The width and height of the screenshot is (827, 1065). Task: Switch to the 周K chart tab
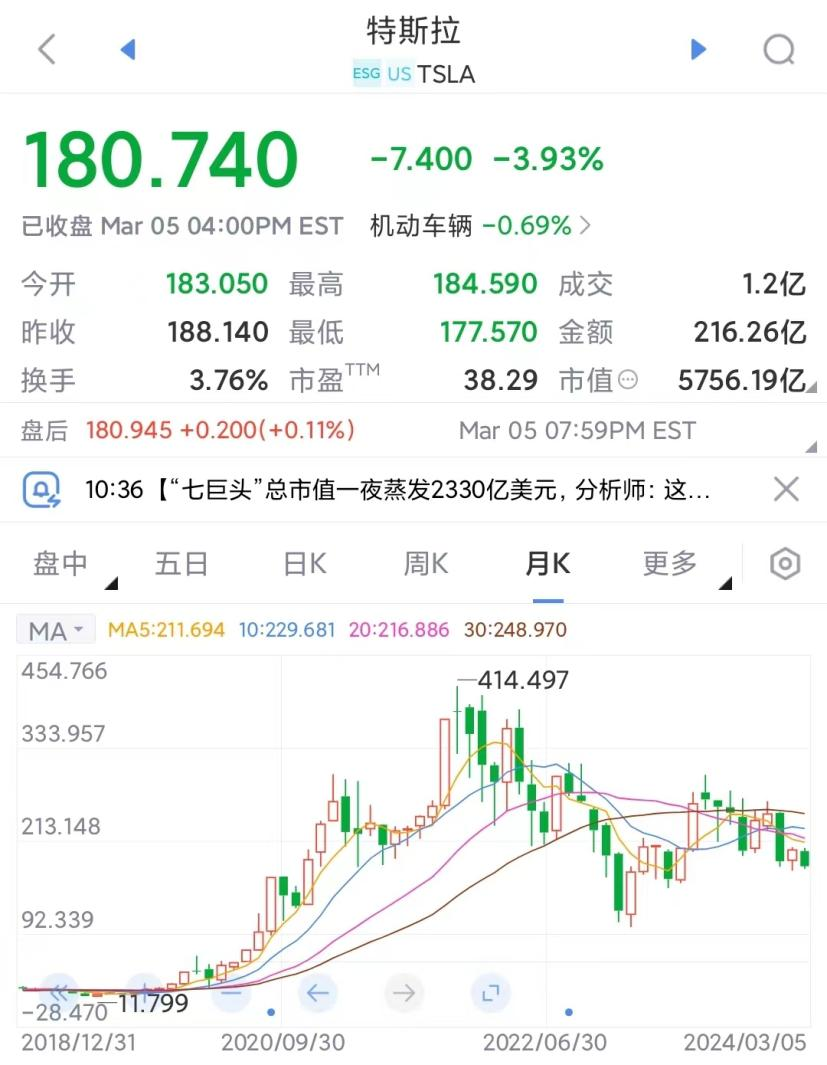(x=426, y=564)
